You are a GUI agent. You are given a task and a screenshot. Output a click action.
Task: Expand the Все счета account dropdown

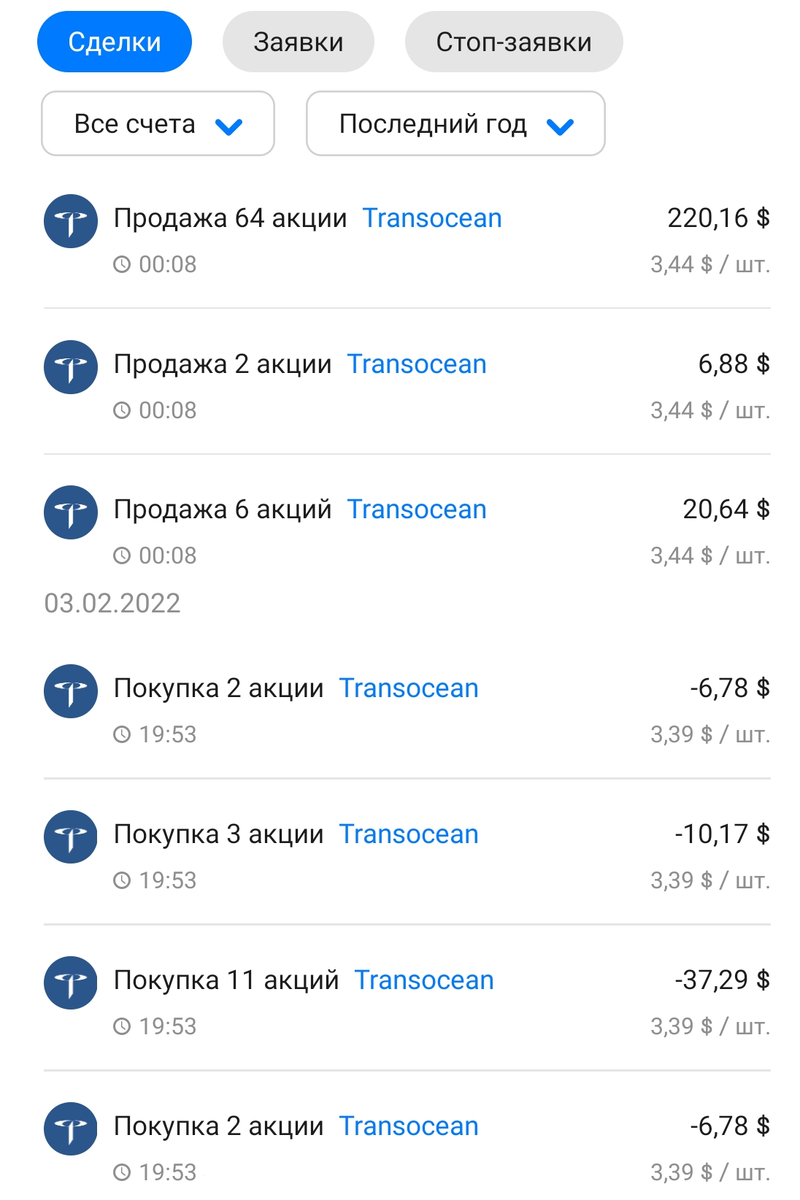(158, 125)
